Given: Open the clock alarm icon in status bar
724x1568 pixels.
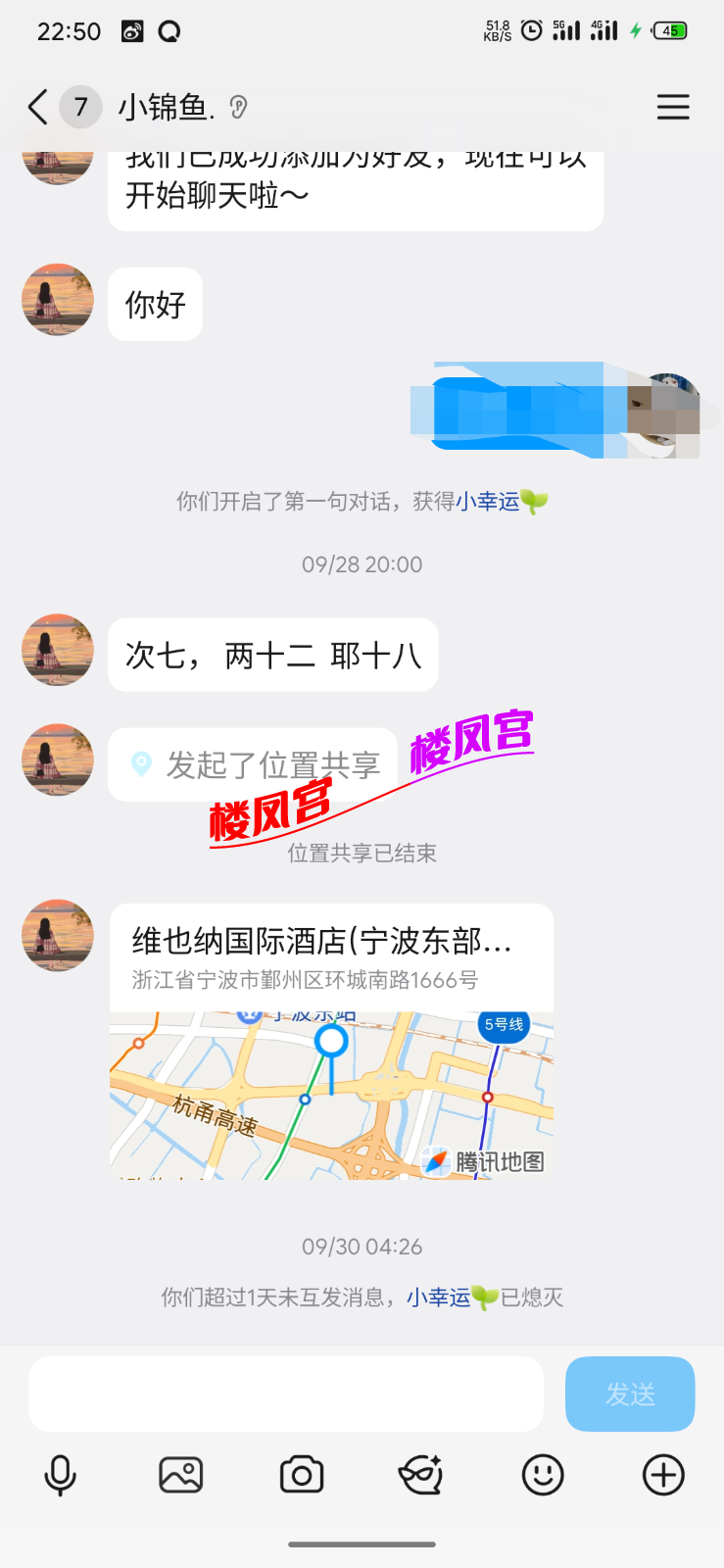Looking at the screenshot, I should 530,31.
